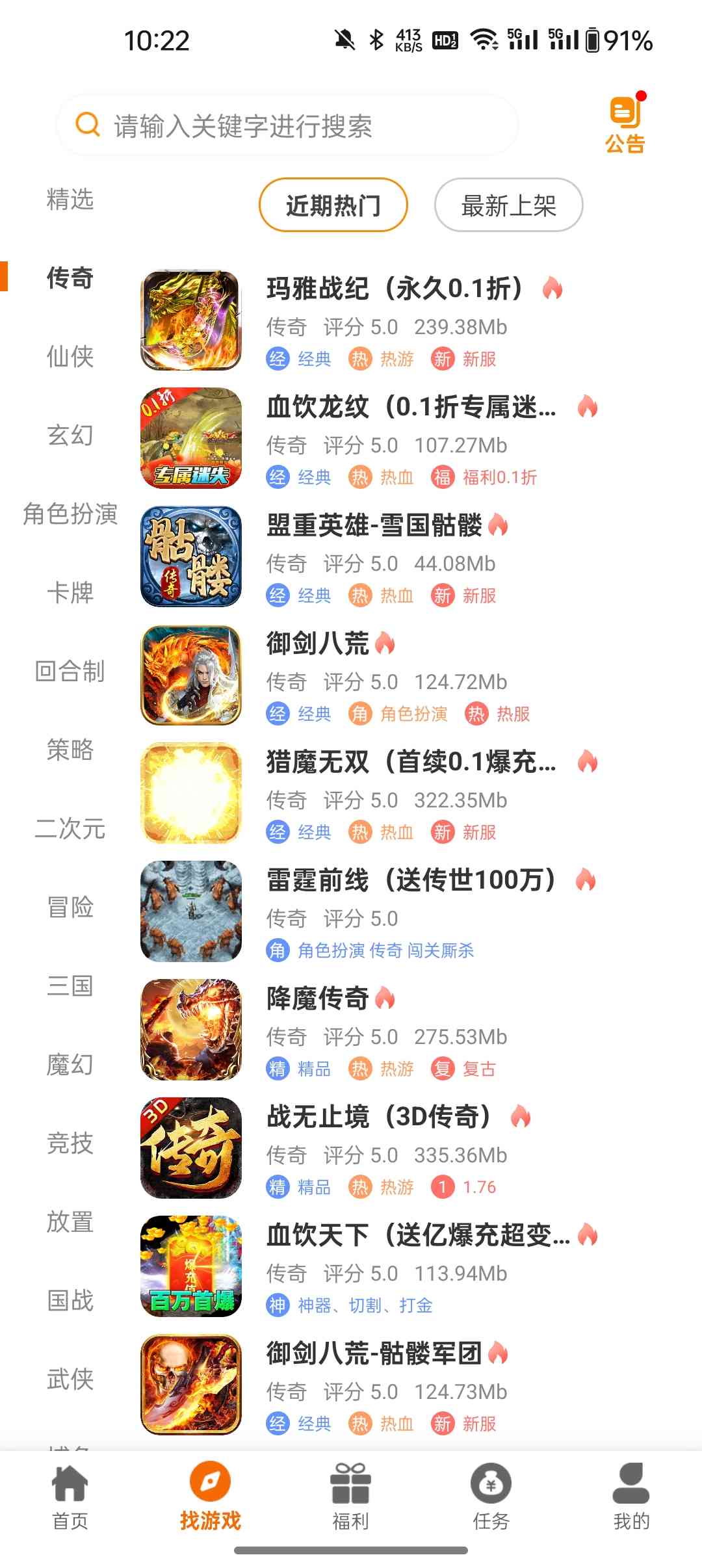Open the 任务 tasks tab

491,1496
